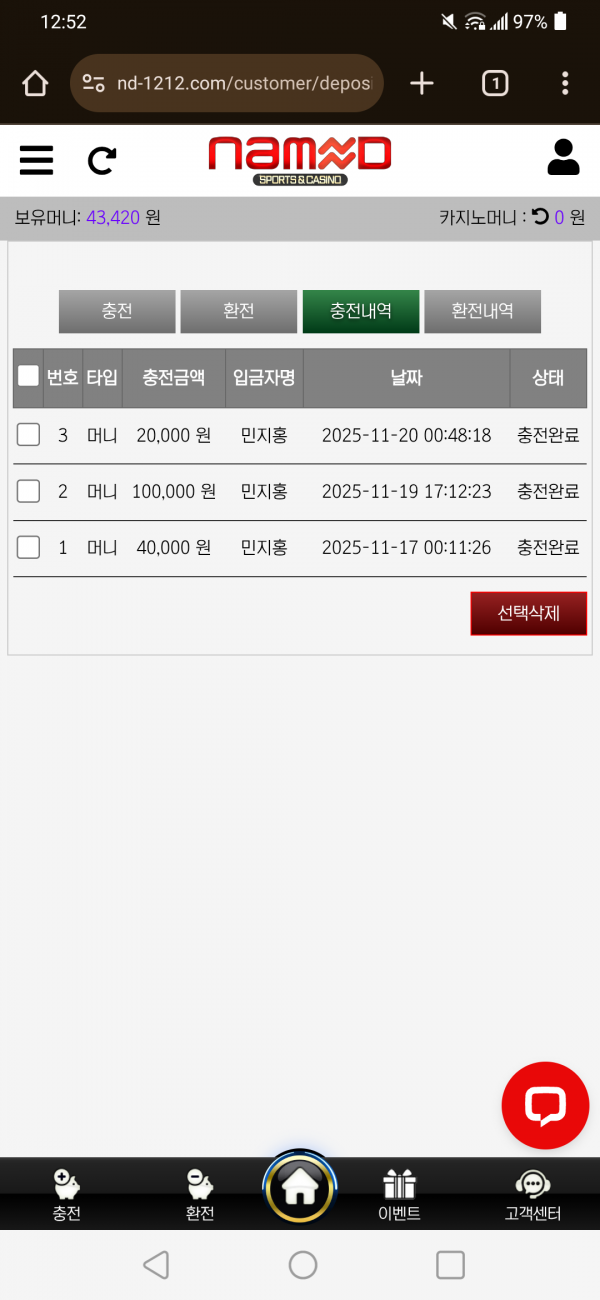Open the browser's overflow menu

coord(565,83)
